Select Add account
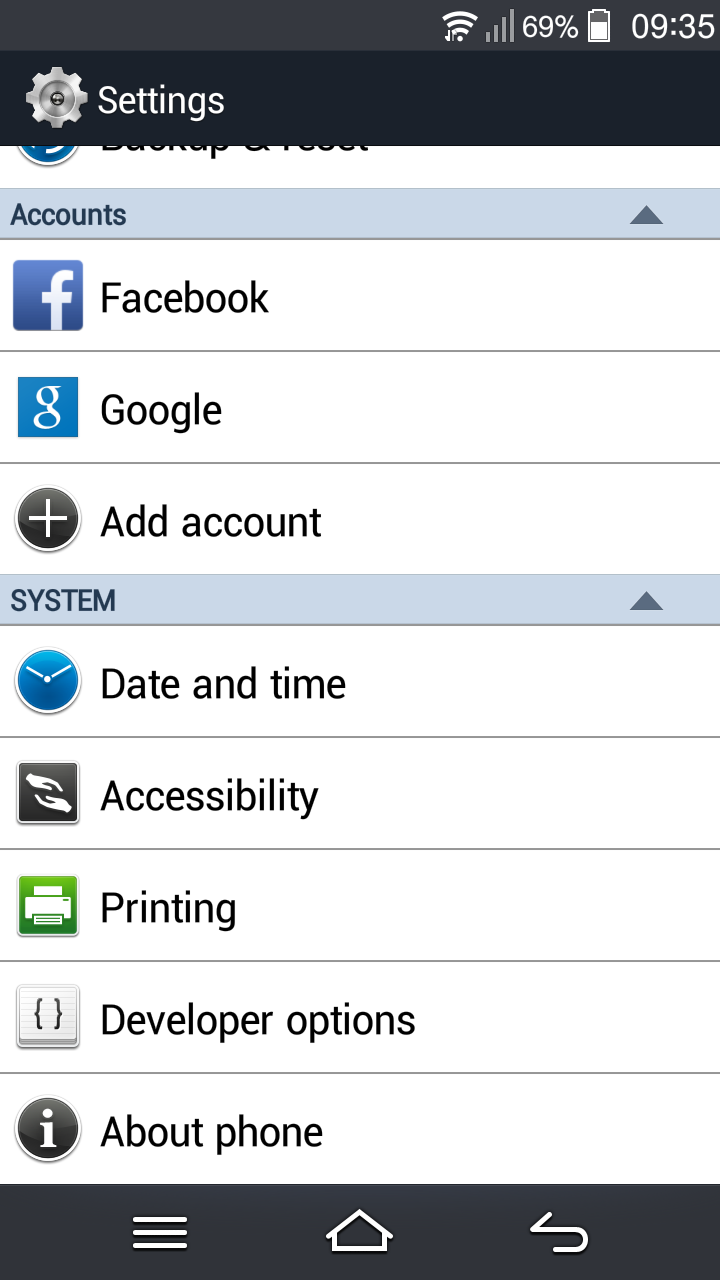Image resolution: width=720 pixels, height=1280 pixels. coord(360,520)
